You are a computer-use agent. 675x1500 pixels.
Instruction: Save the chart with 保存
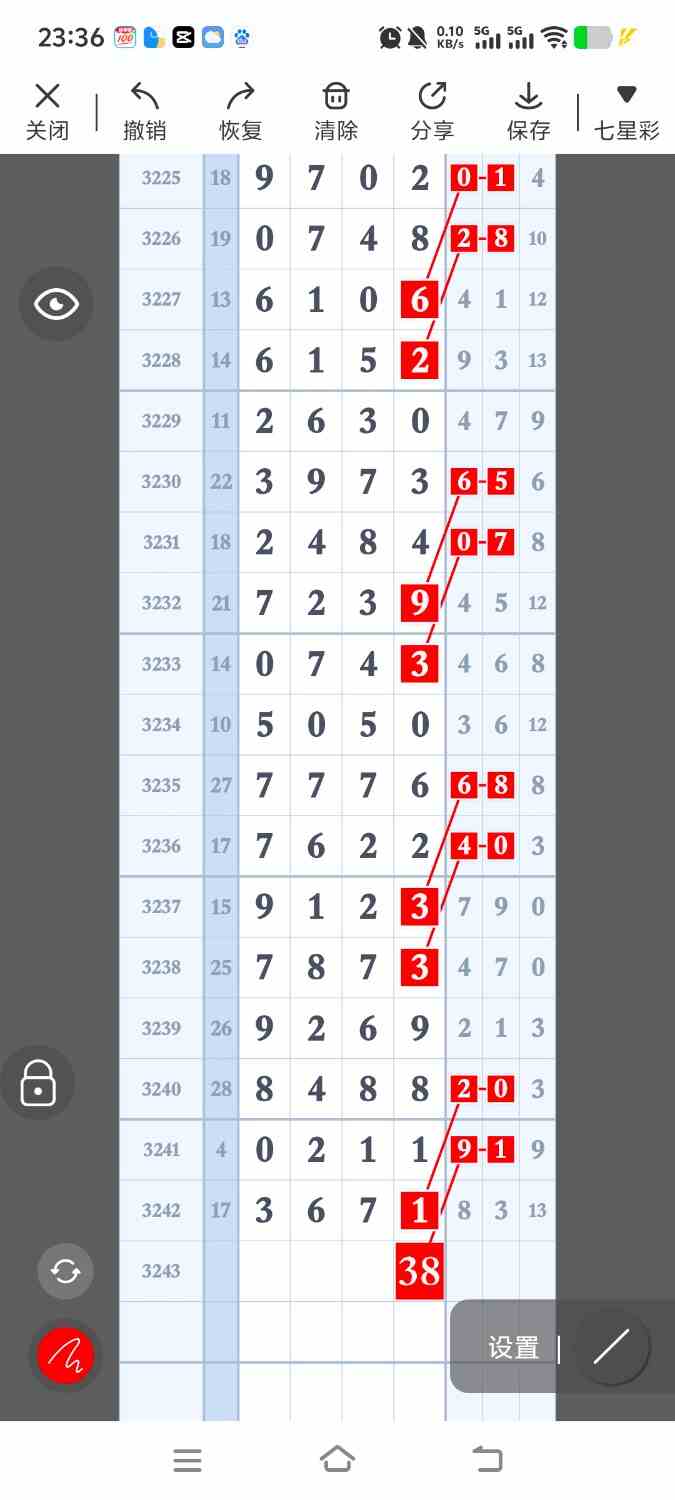528,111
